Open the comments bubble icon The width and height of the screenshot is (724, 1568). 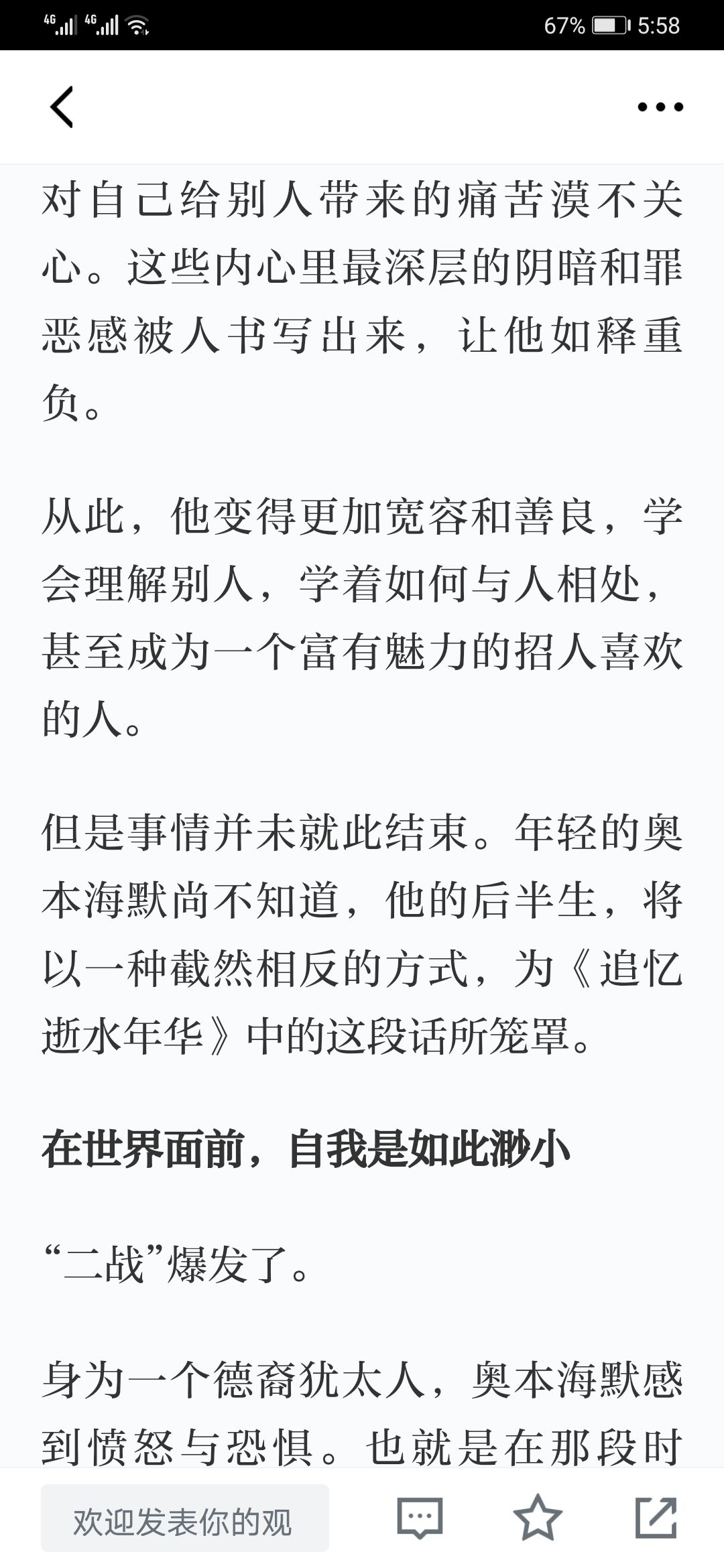coord(420,1518)
